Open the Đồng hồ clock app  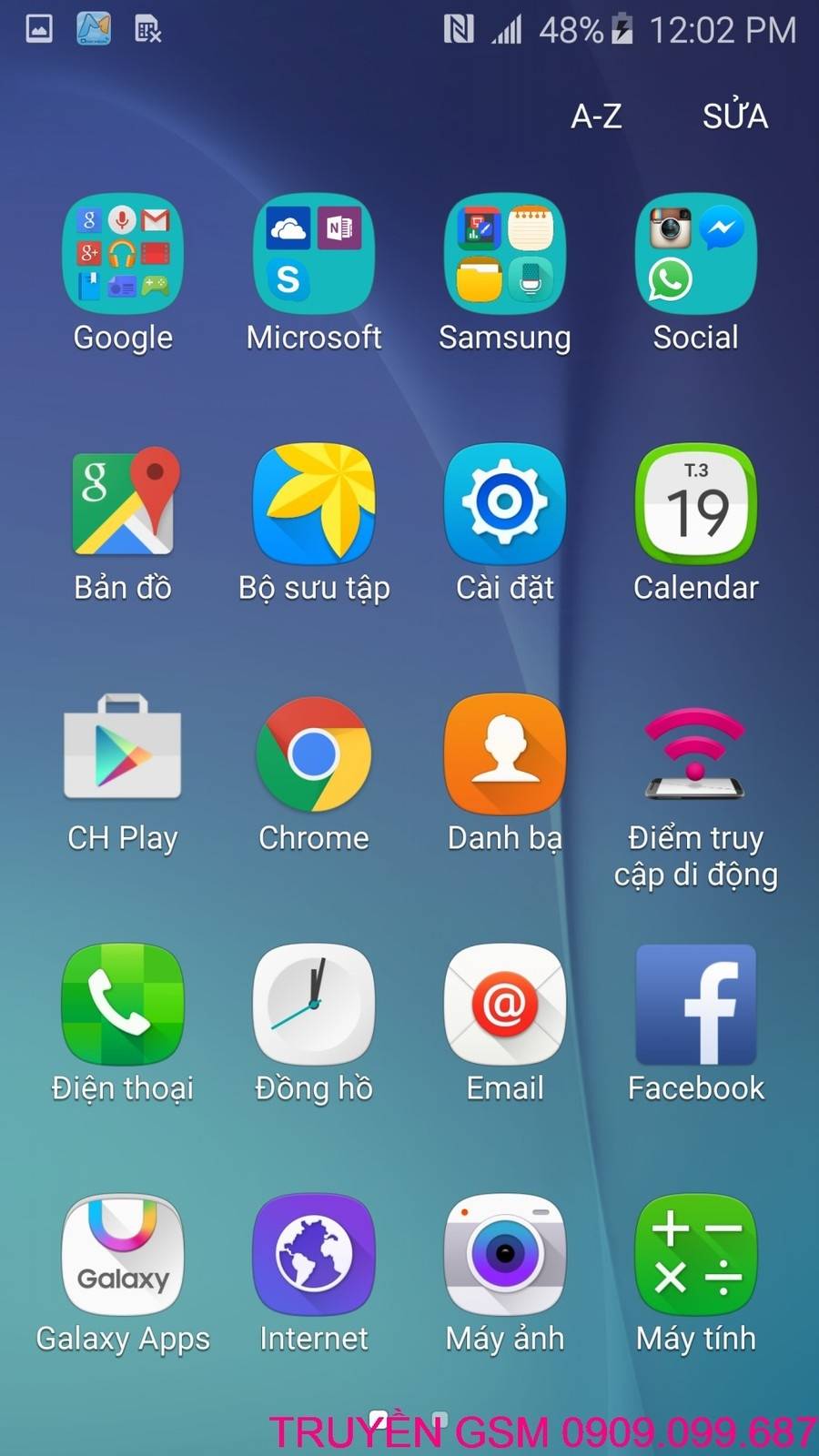[314, 1004]
